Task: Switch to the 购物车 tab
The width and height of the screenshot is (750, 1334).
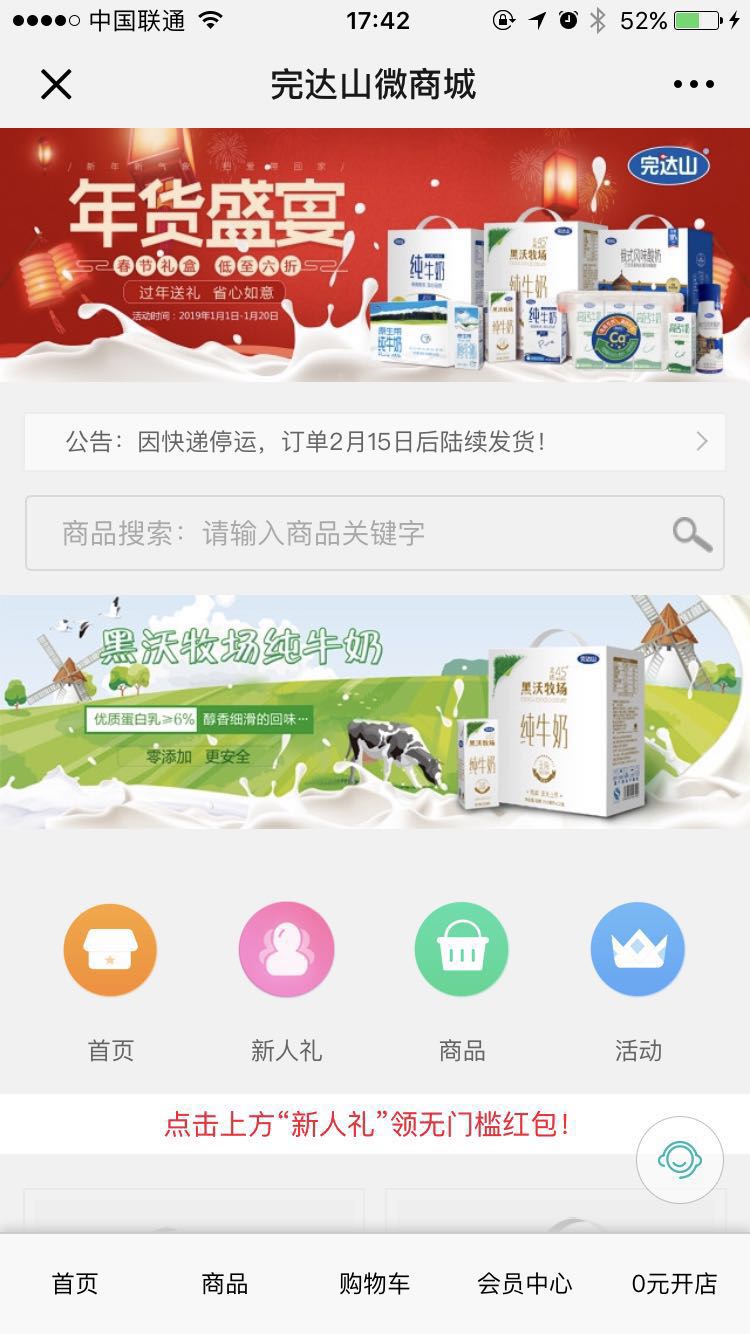Action: coord(375,1283)
